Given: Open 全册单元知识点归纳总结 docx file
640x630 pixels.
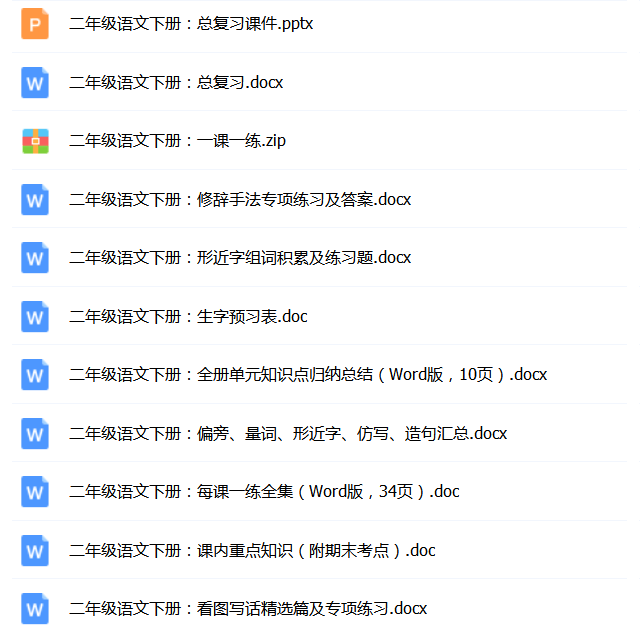Looking at the screenshot, I should 308,375.
